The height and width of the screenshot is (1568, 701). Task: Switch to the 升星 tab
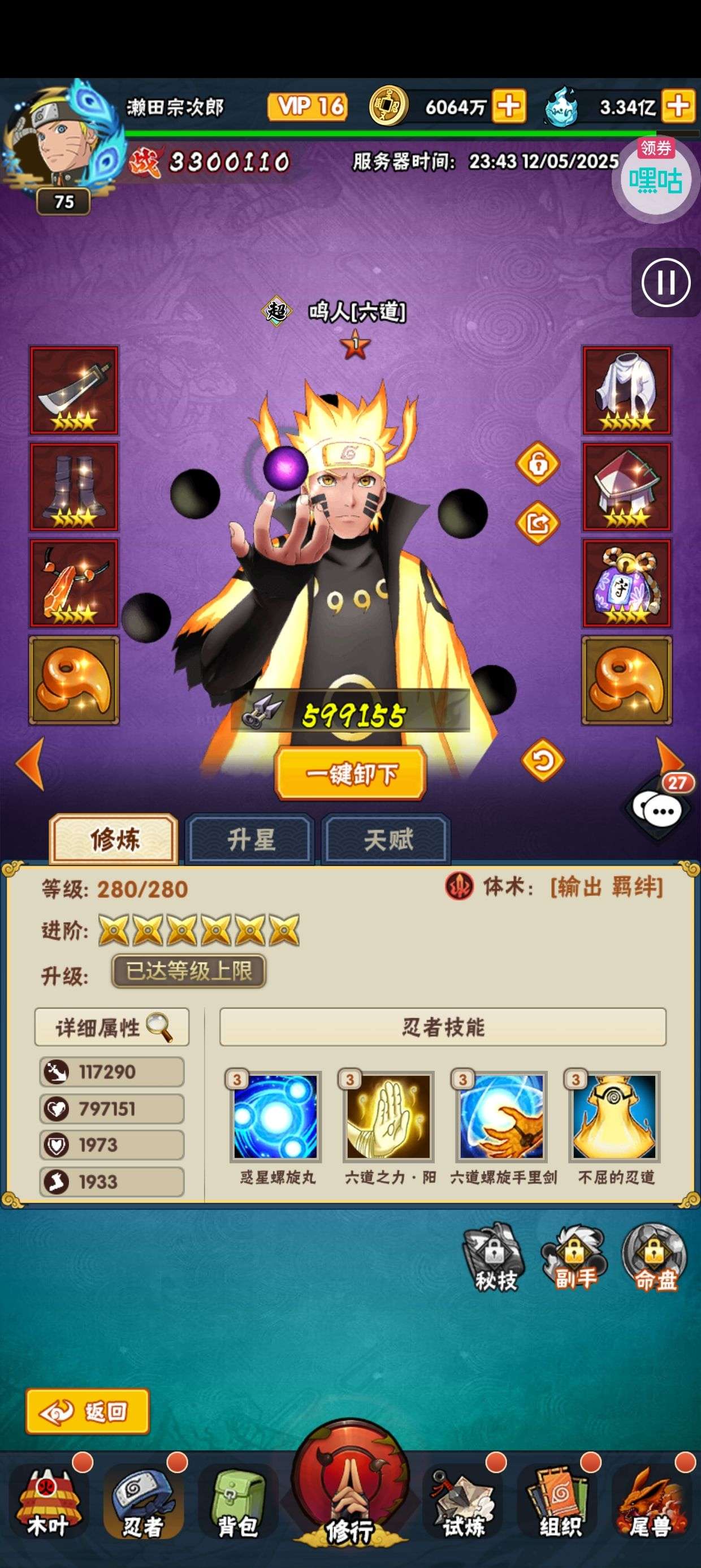(250, 840)
